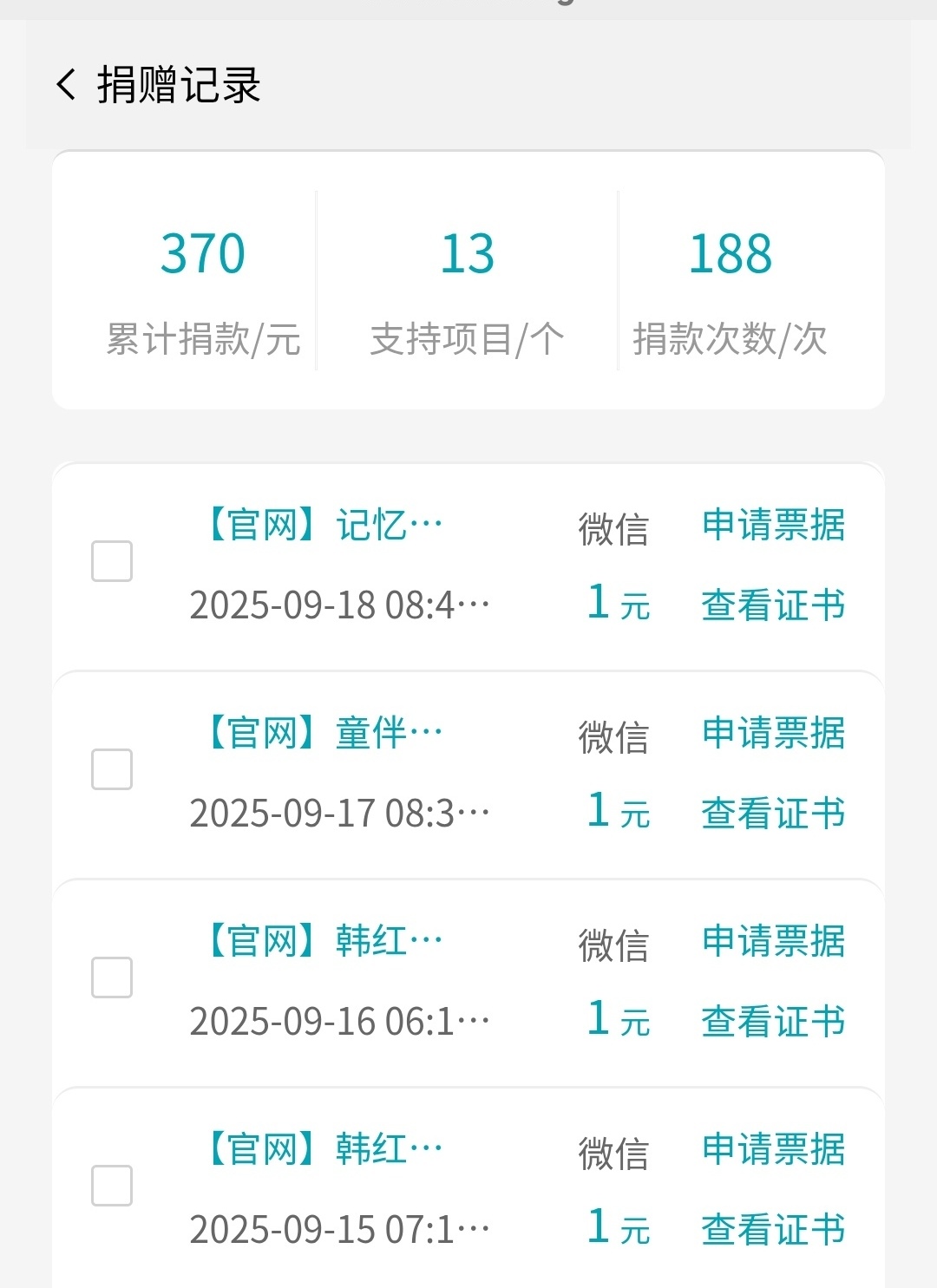Tick the checkbox for the 2025-09-17 donation
This screenshot has width=937, height=1288.
112,769
